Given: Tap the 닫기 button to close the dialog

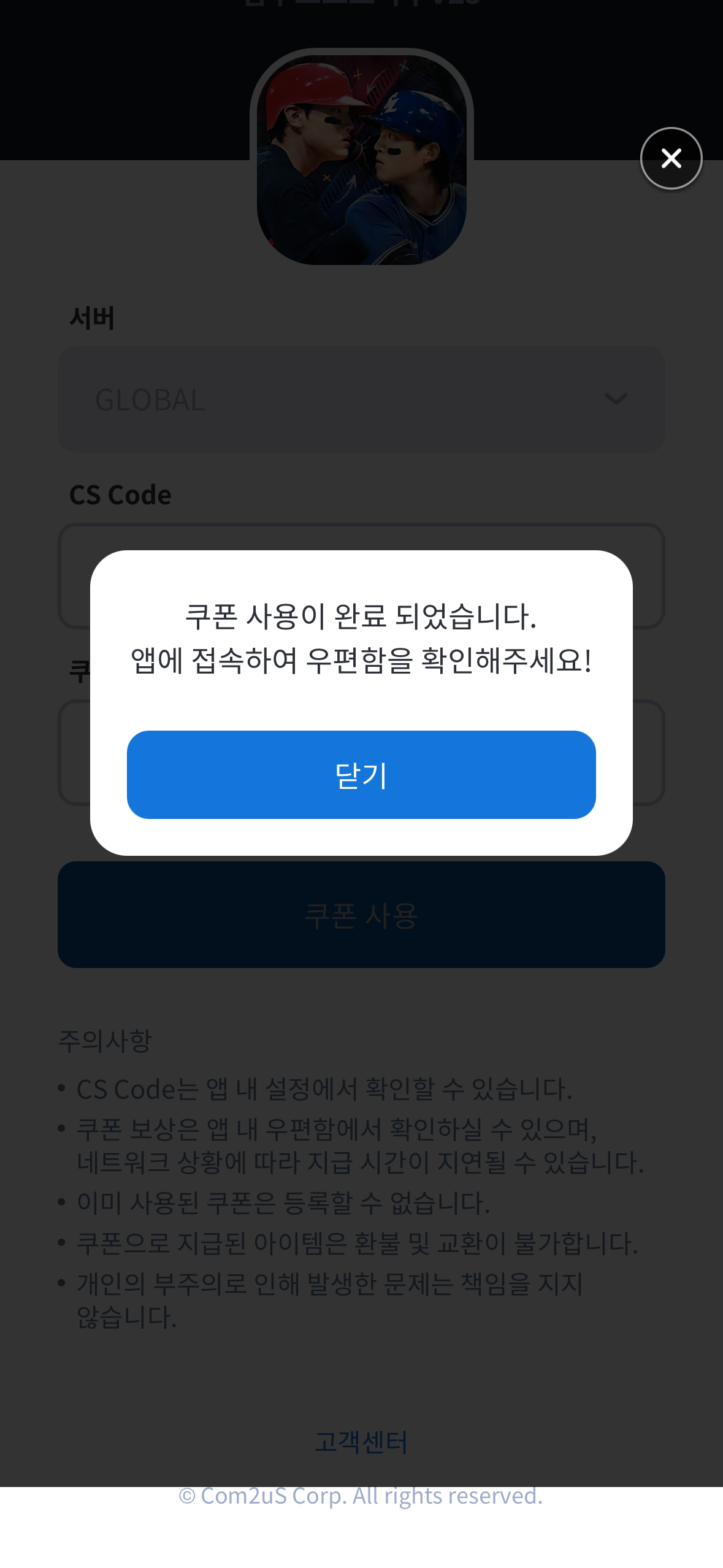Looking at the screenshot, I should [361, 774].
